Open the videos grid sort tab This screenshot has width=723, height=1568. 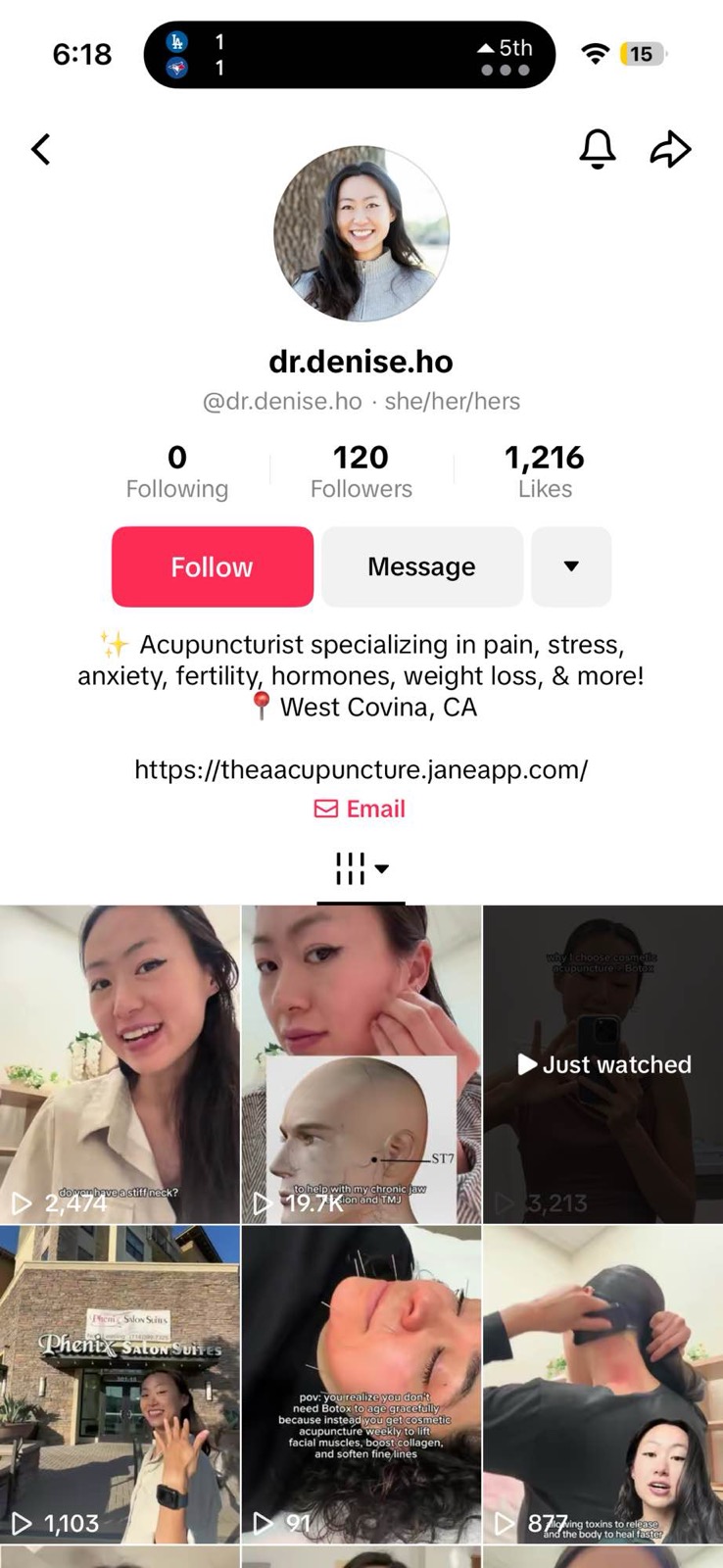(x=361, y=868)
